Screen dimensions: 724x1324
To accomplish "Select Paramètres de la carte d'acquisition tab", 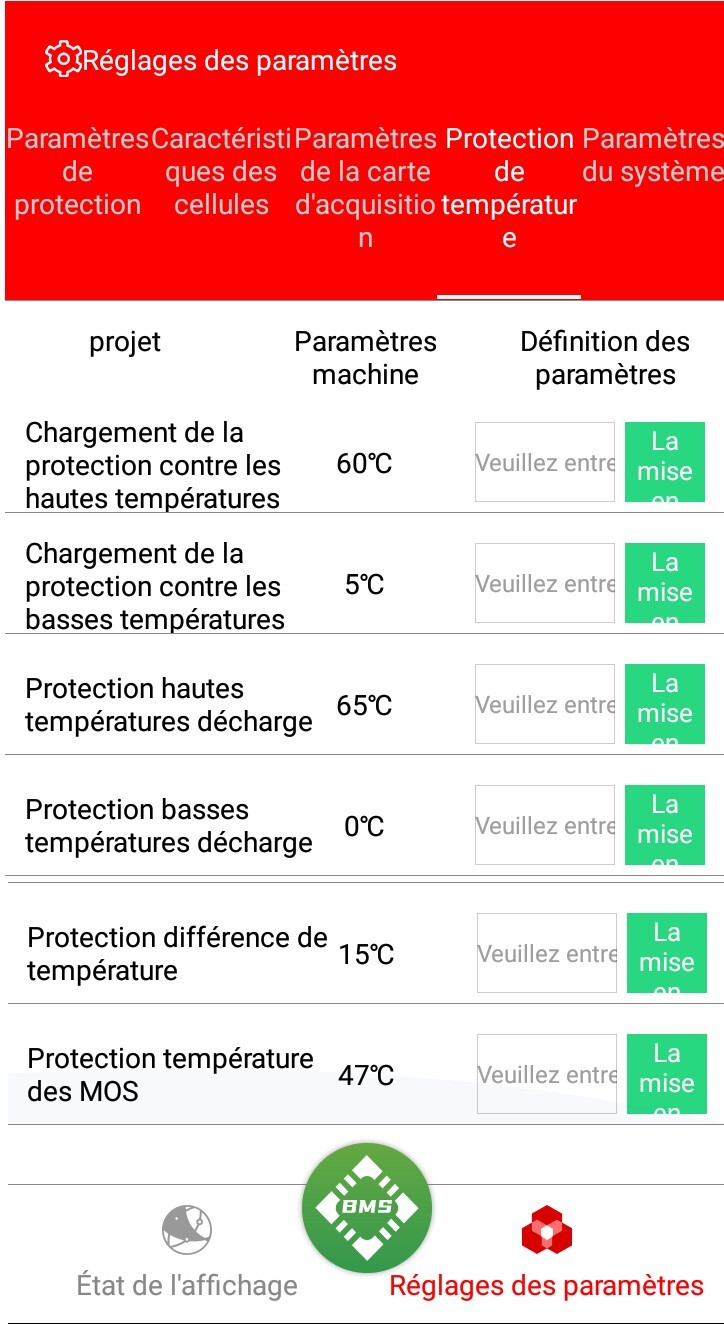I will click(365, 188).
